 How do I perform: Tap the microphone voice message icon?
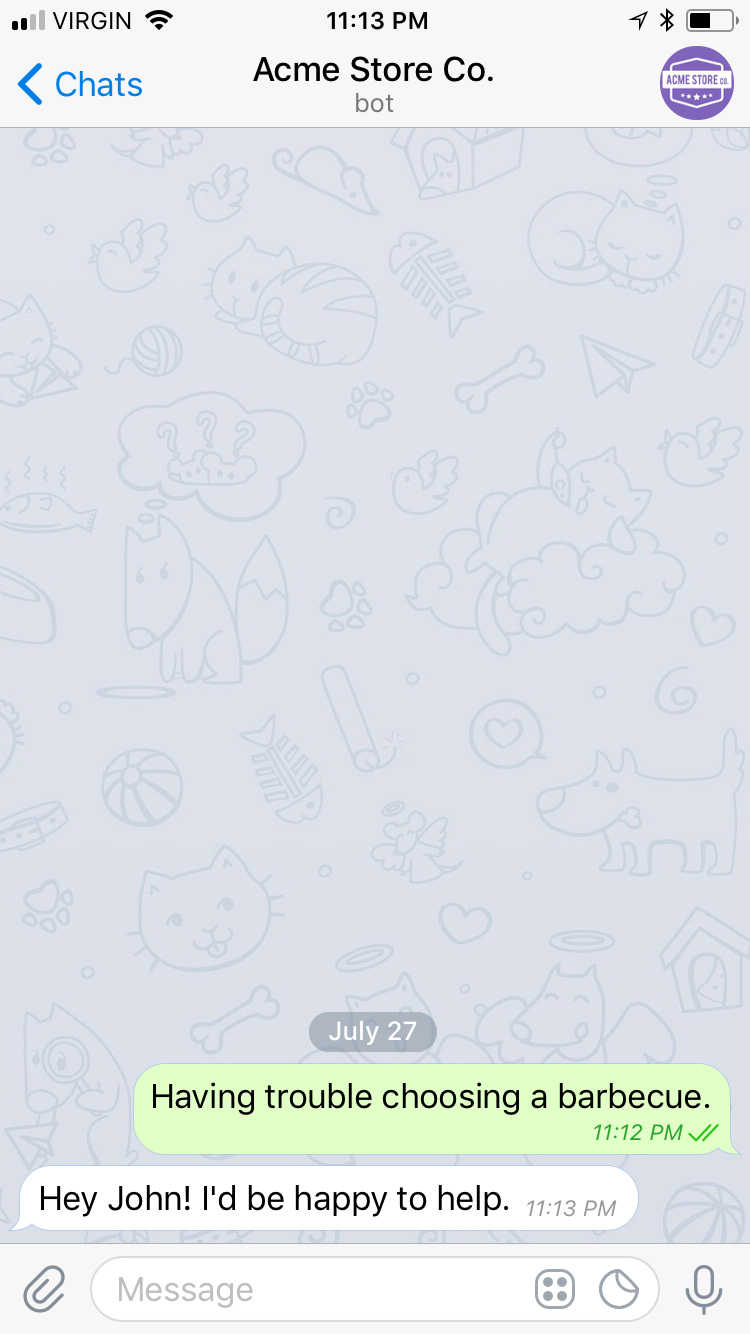[x=703, y=1289]
